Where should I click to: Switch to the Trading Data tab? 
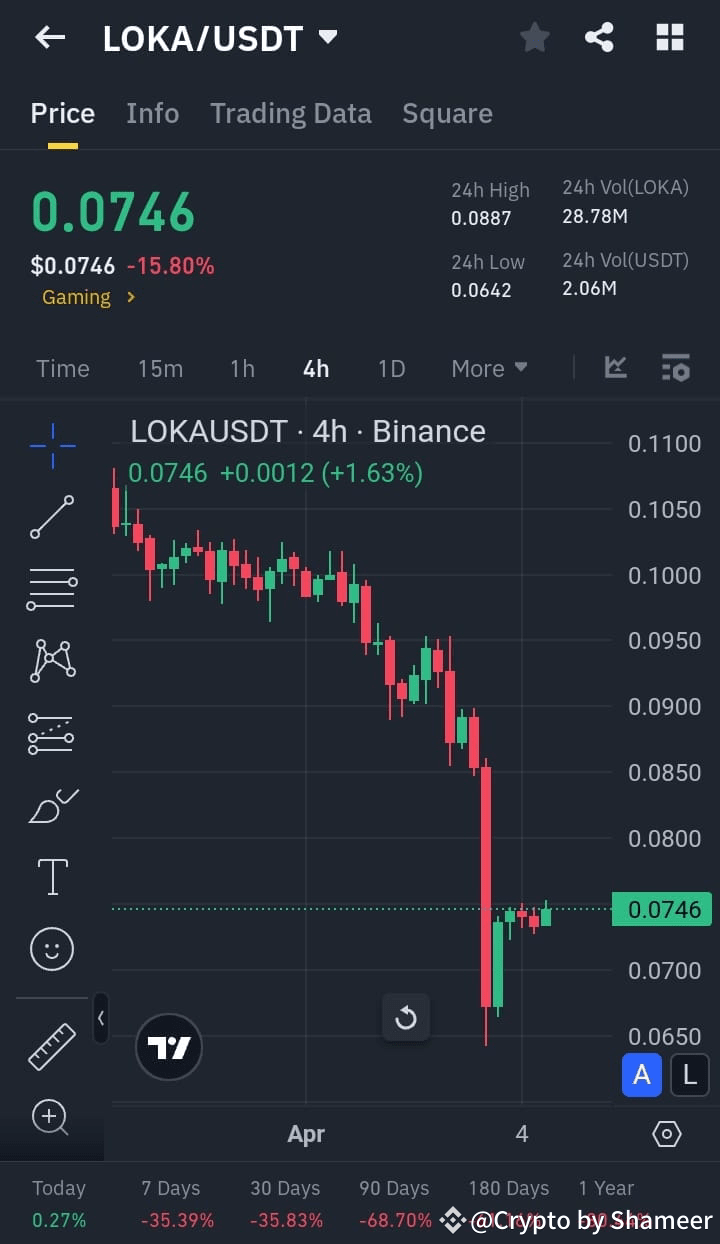tap(290, 113)
